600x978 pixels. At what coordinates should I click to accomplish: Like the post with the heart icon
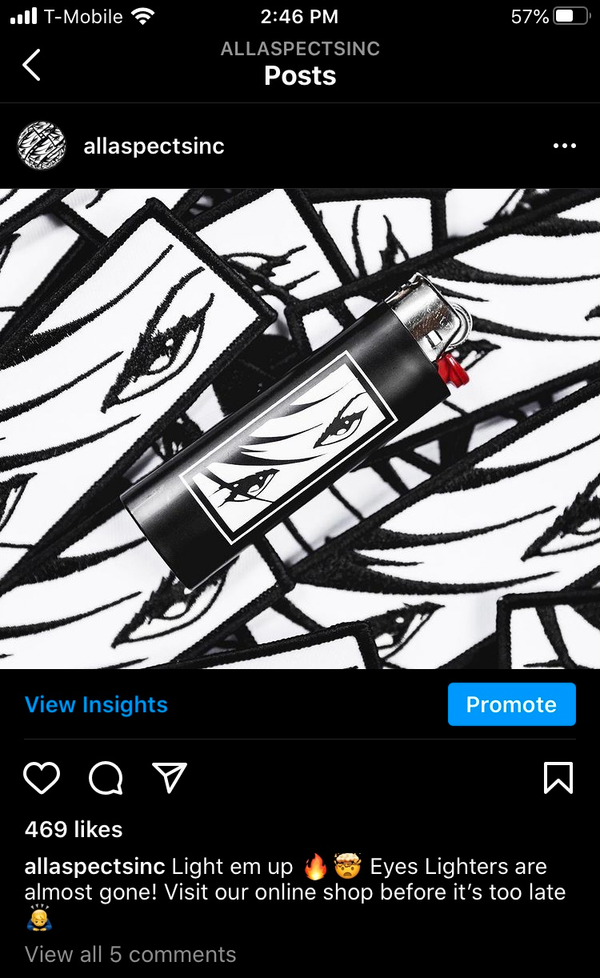click(x=42, y=777)
